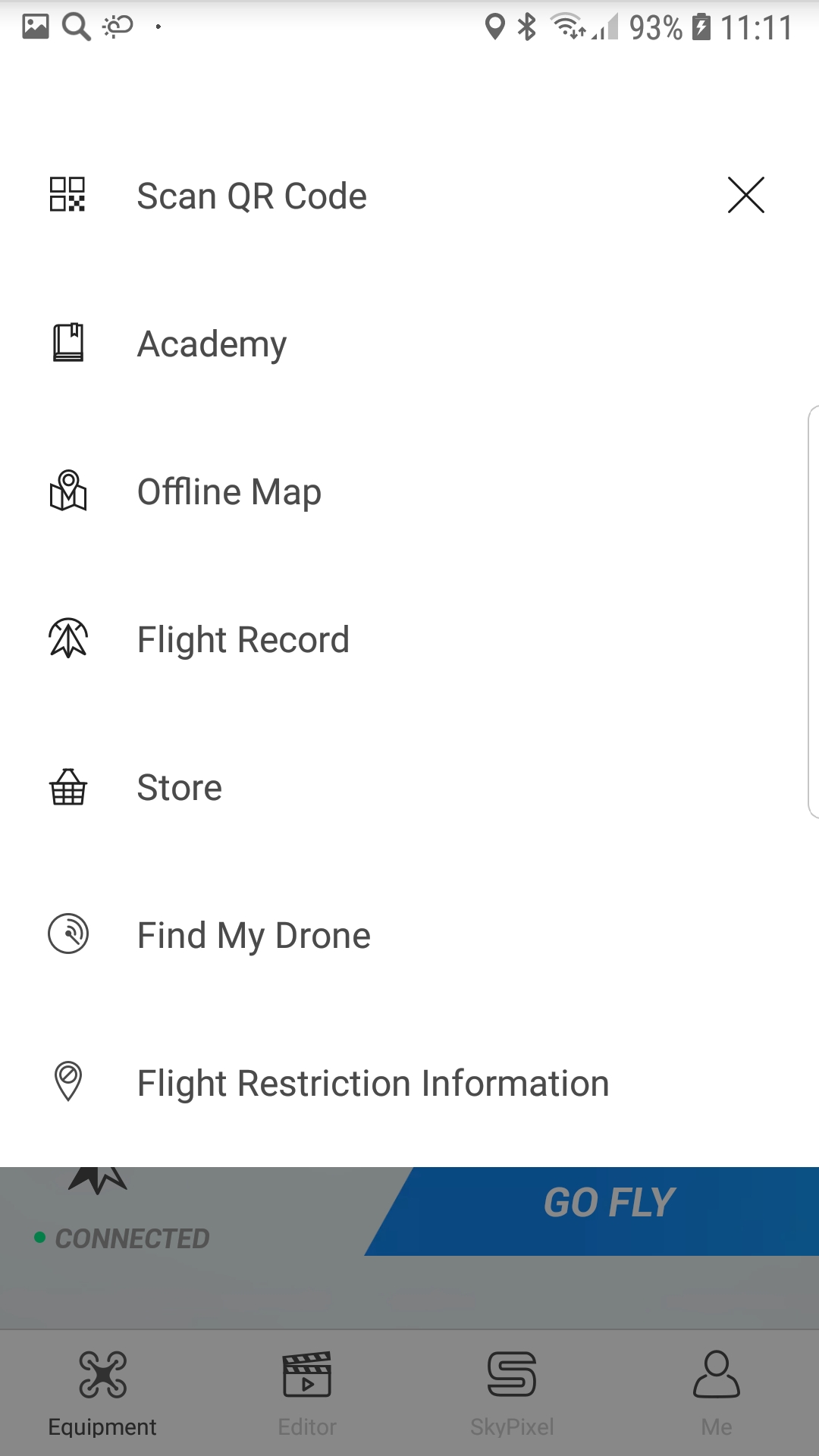Viewport: 819px width, 1456px height.
Task: Go to the Store
Action: 179,788
